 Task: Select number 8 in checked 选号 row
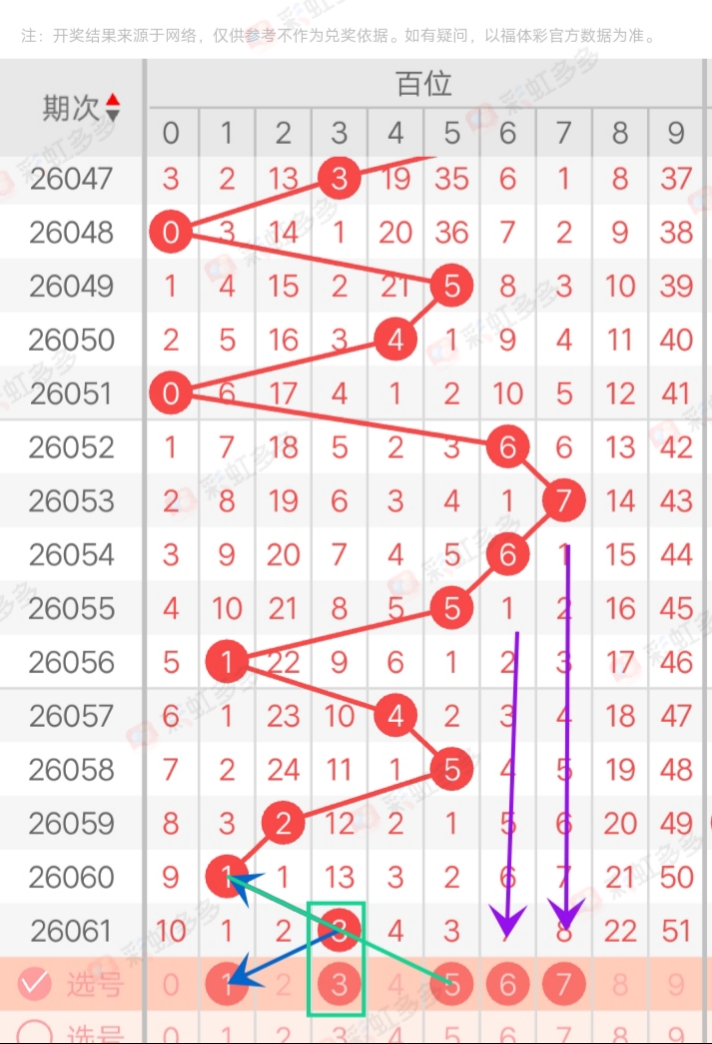620,985
